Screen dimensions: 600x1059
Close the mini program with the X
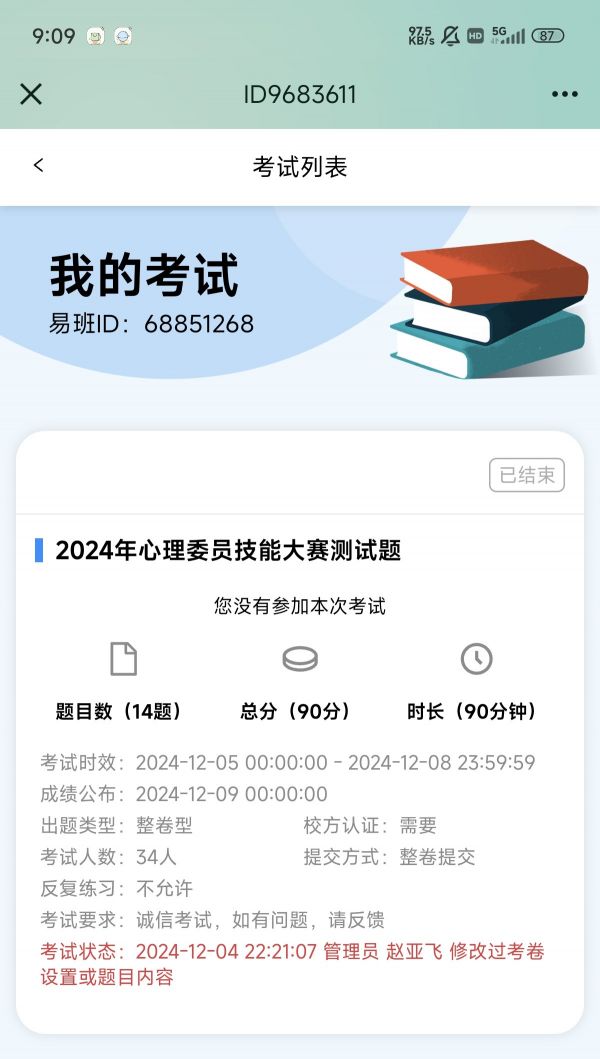(31, 94)
